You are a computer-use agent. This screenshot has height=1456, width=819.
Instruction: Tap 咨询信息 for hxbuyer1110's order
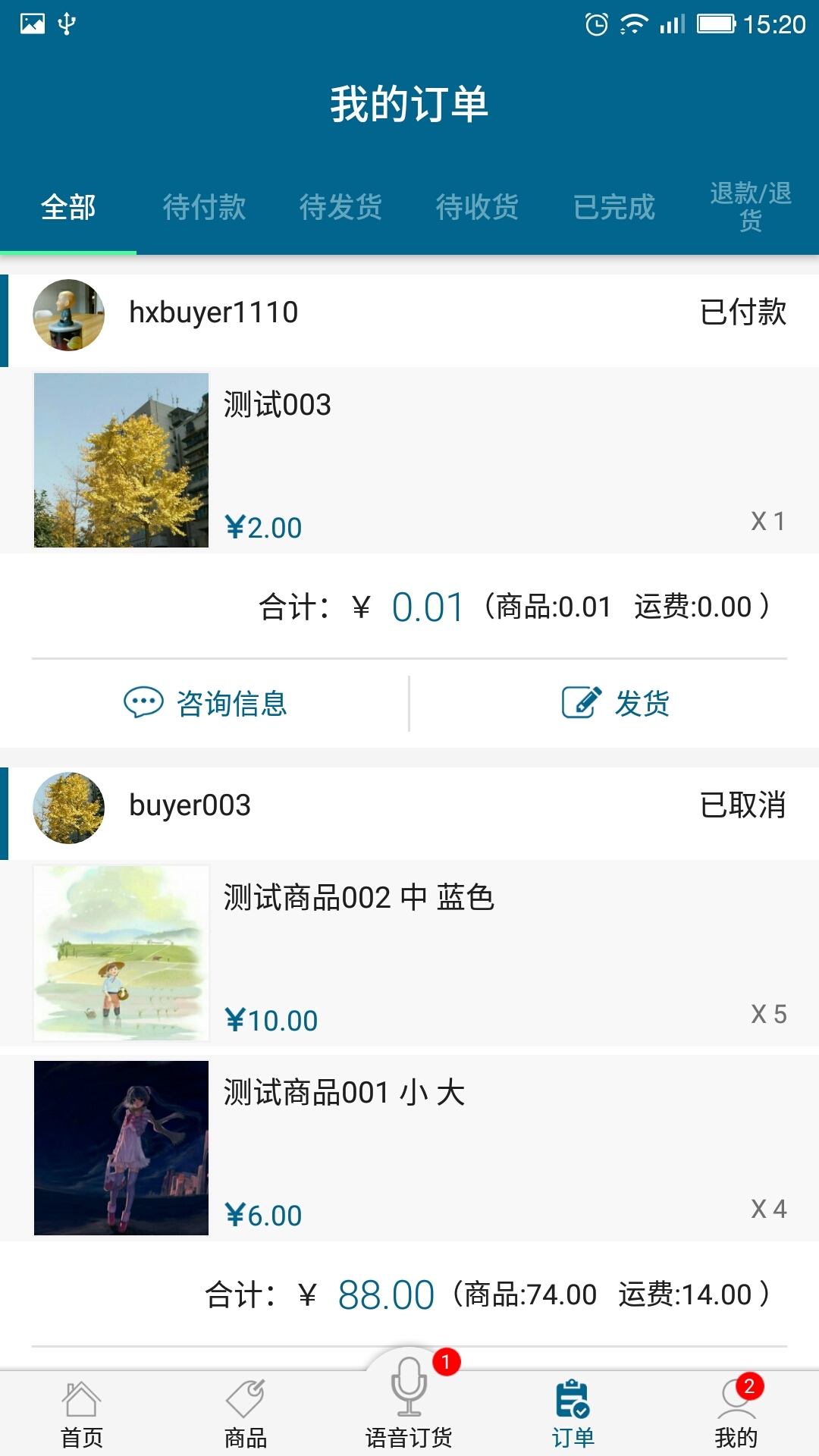[206, 703]
